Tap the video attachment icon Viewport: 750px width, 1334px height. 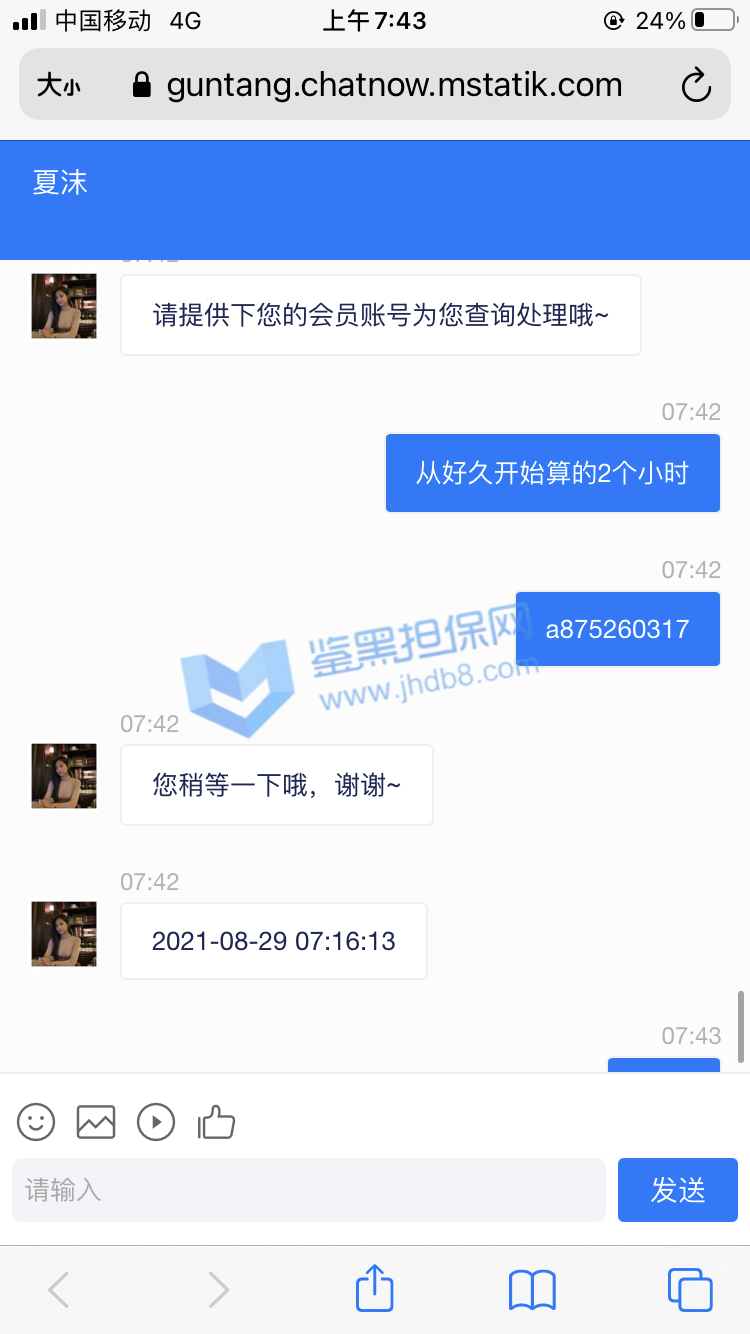(156, 1122)
